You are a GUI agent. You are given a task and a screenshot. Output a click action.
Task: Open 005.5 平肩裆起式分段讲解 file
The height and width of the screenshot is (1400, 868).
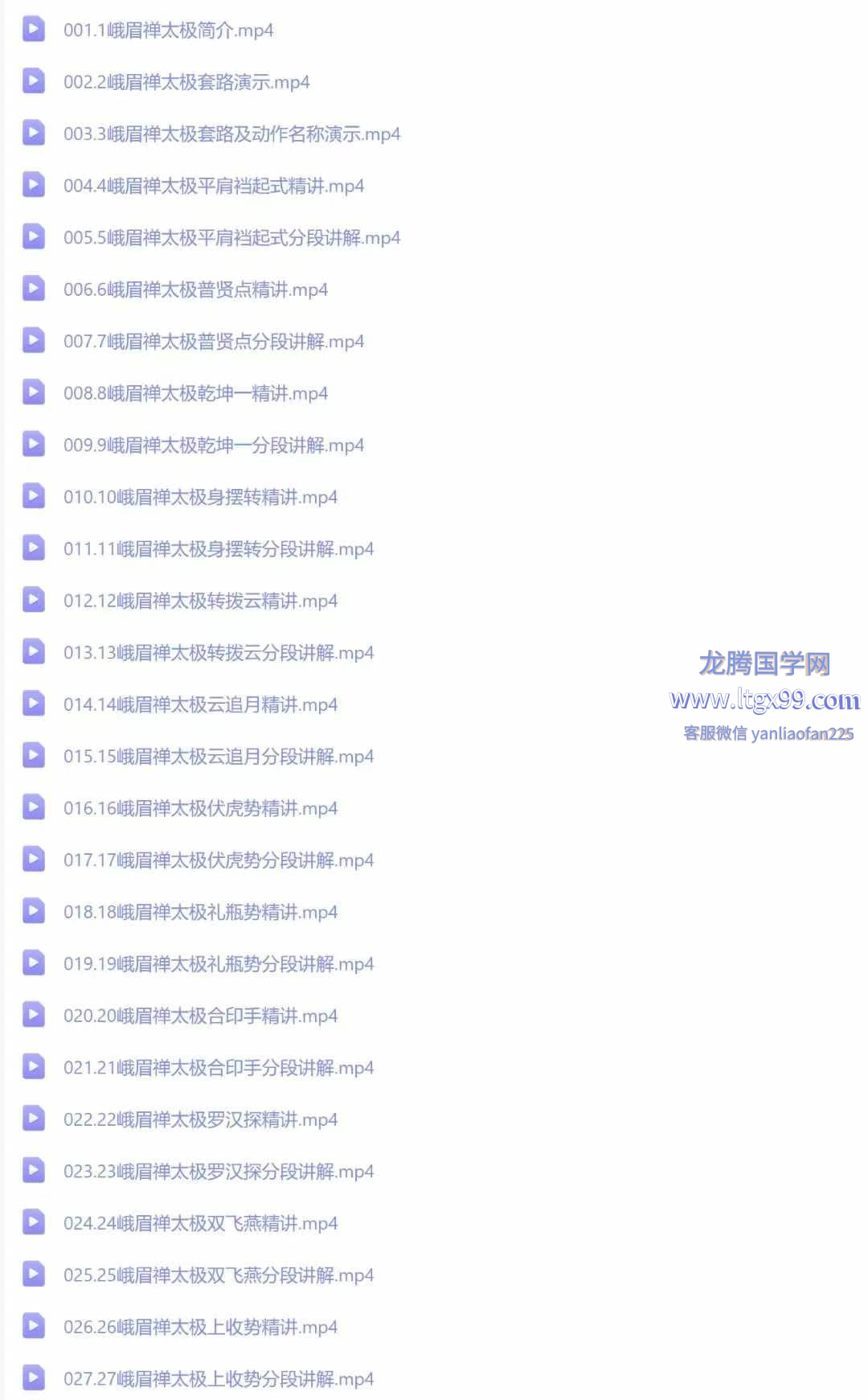tap(231, 238)
